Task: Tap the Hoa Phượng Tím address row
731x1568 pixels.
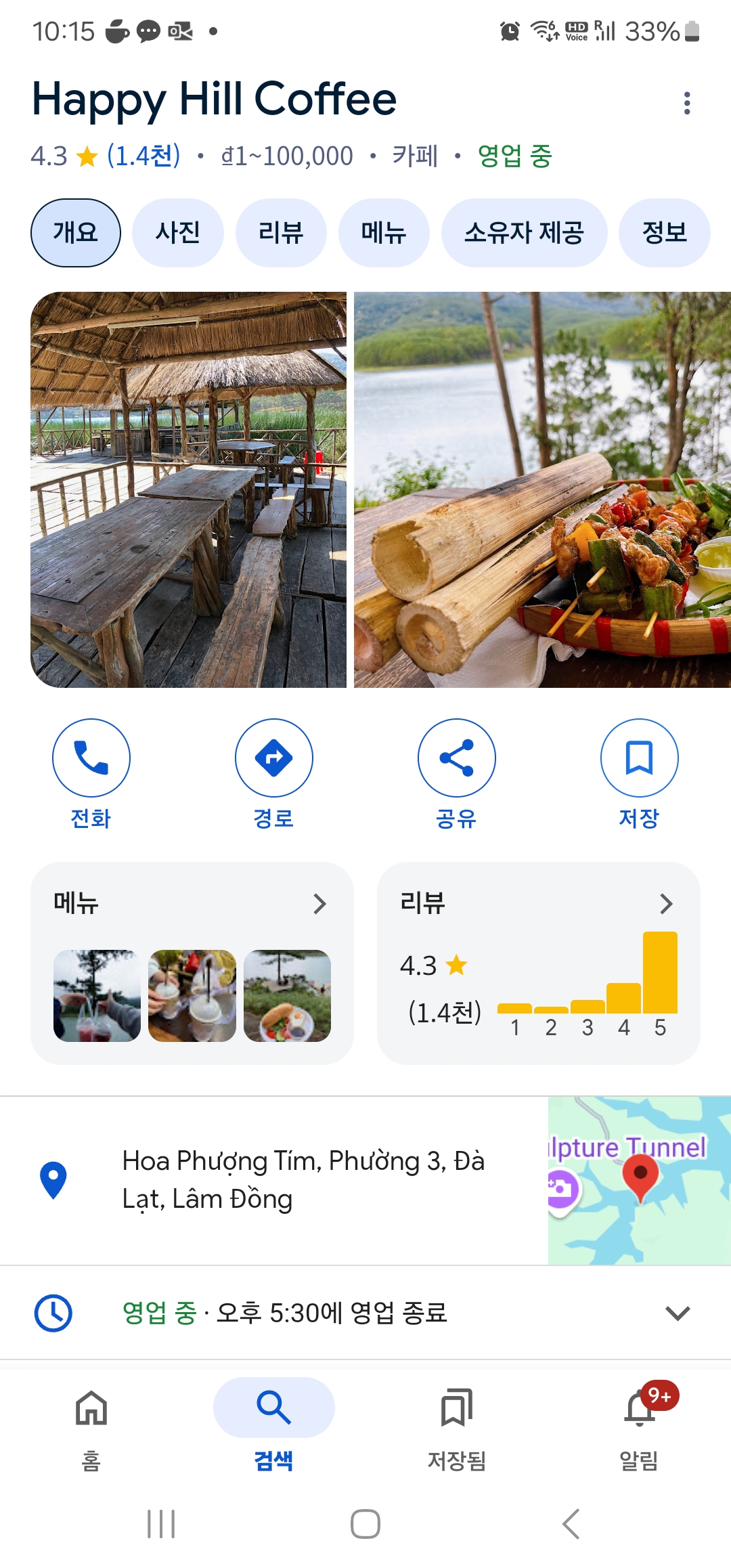Action: point(303,1180)
